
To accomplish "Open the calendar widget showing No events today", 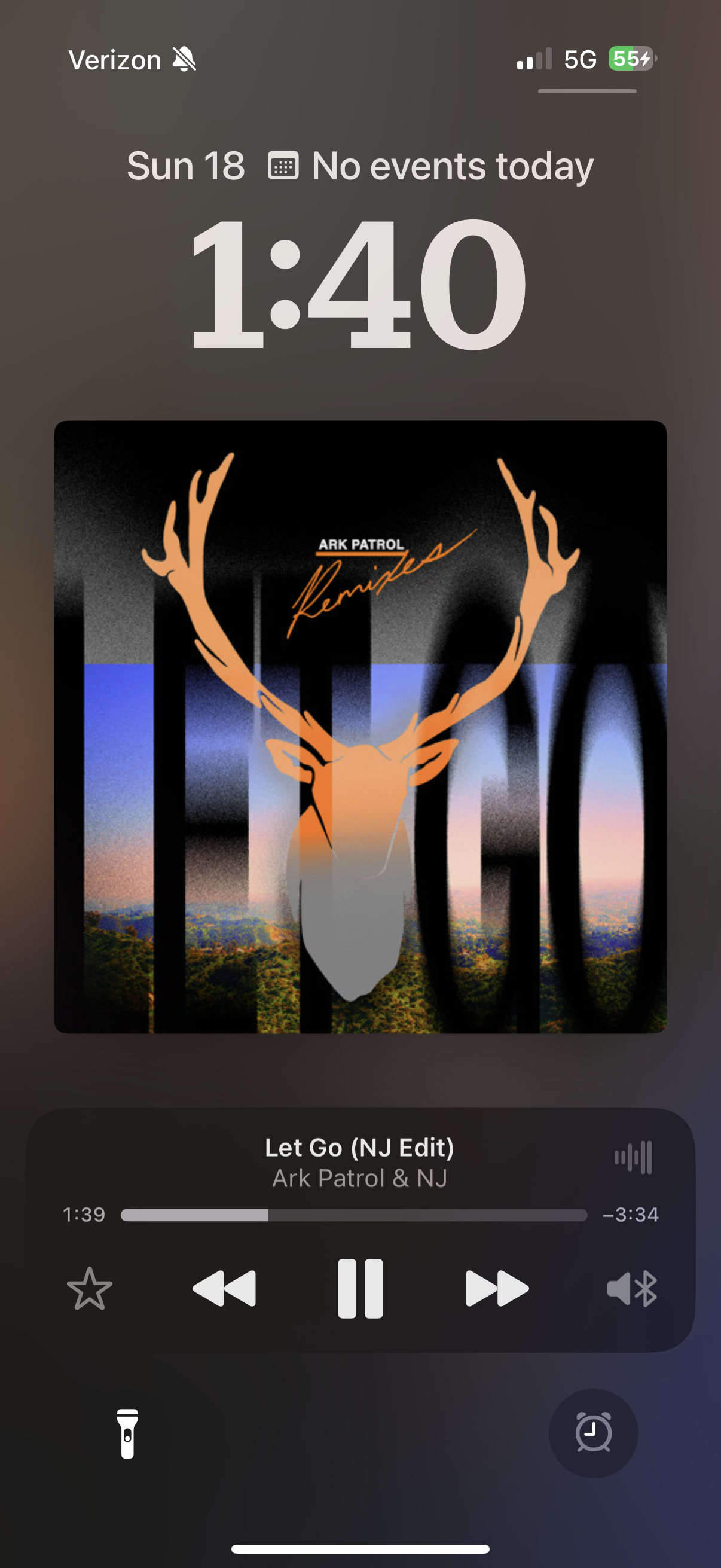I will coord(431,166).
